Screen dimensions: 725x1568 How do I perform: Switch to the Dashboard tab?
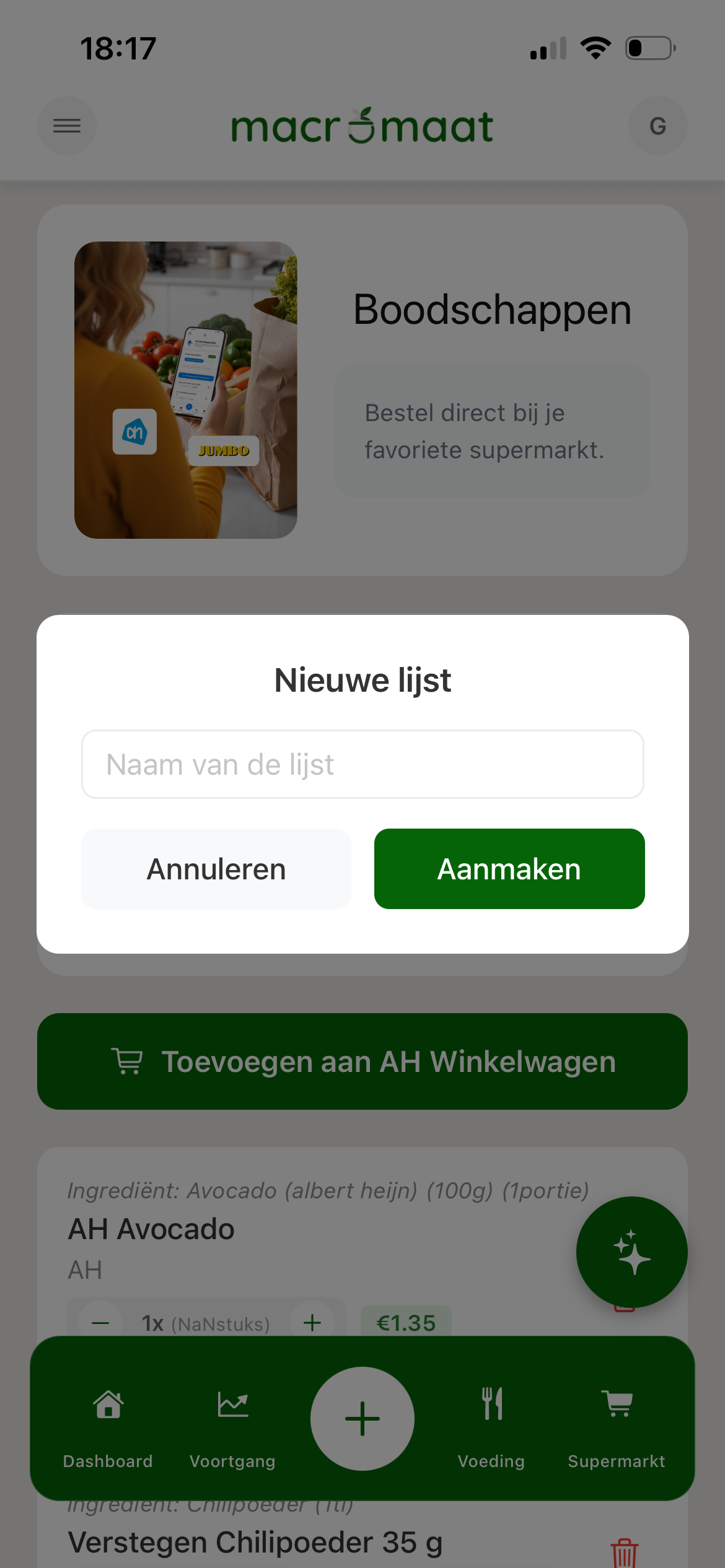[108, 1461]
